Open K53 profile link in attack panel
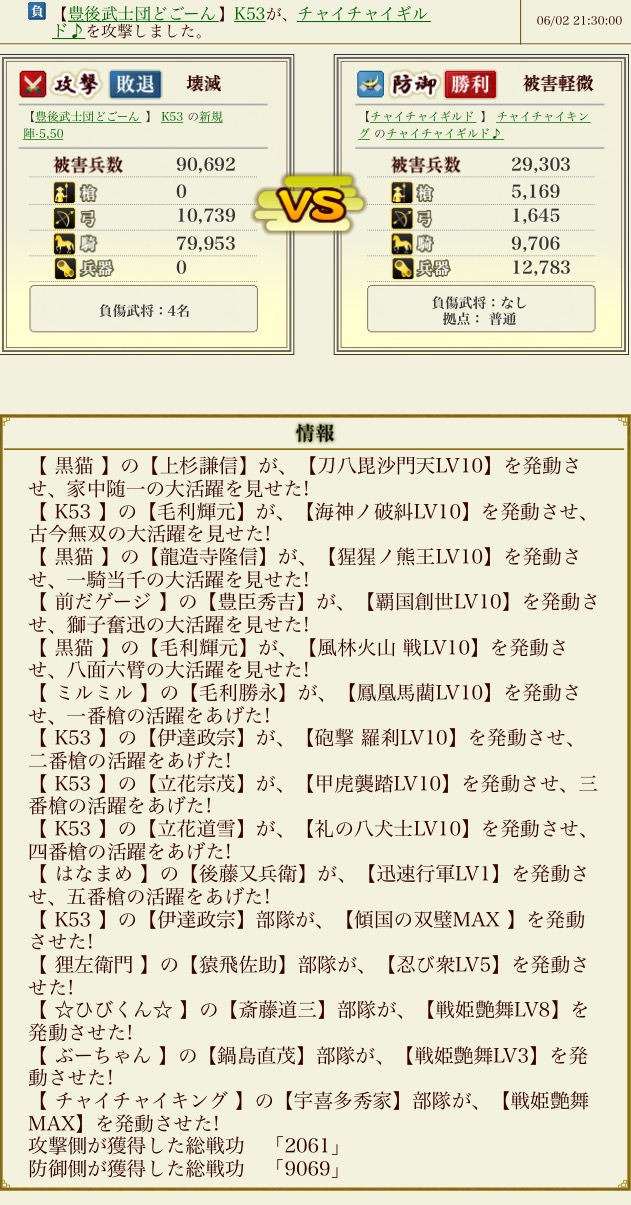 pos(170,117)
